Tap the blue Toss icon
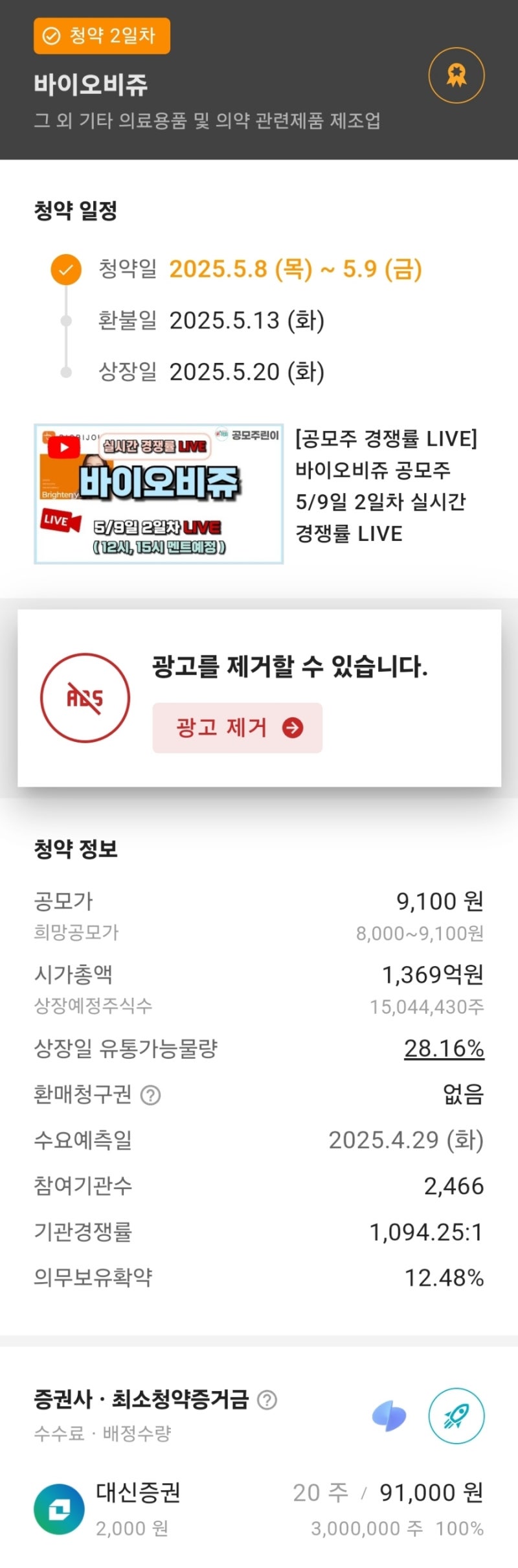Screen dimensions: 518x1568 389,1416
